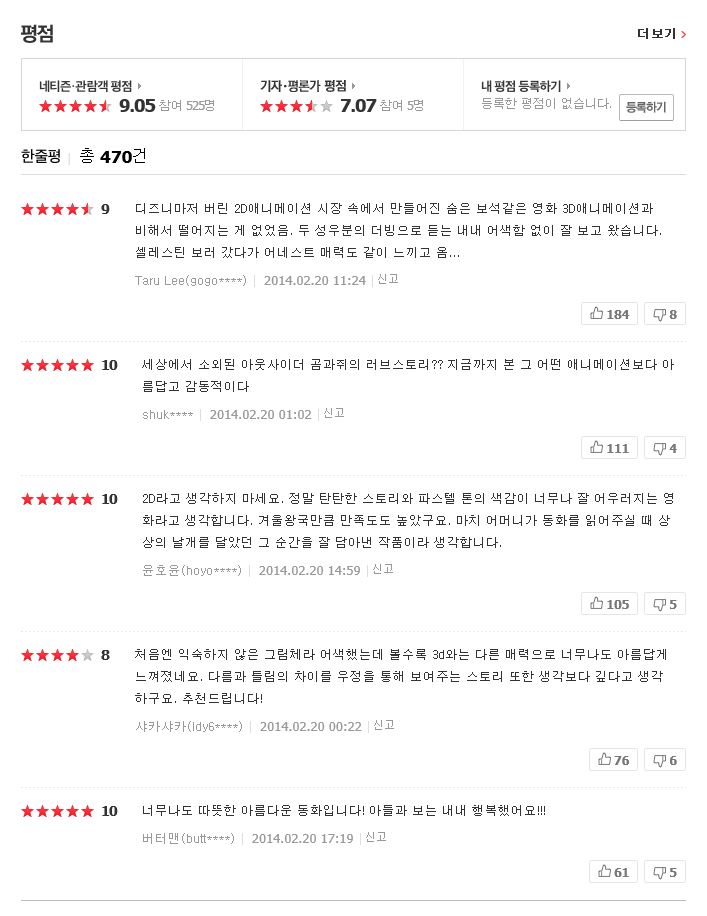Downvote 버터맨's review with 5 dislikes
This screenshot has height=916, width=707.
click(665, 872)
